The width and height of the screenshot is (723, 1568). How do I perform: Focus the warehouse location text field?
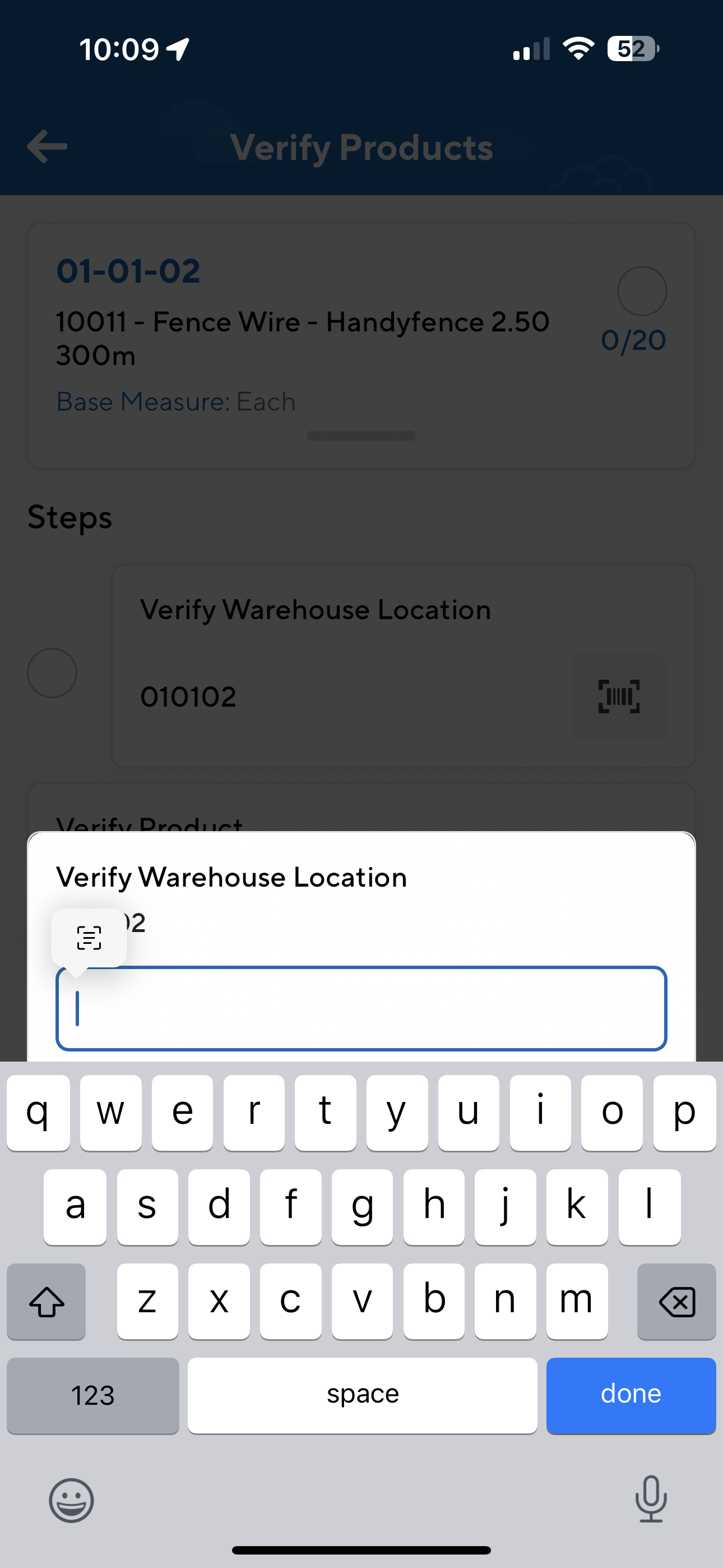[361, 1009]
